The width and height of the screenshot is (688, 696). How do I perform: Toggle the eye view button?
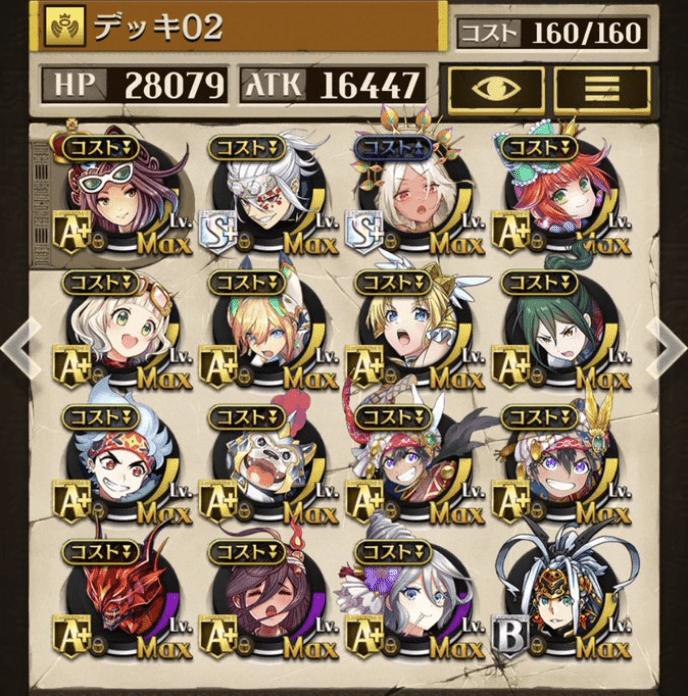(495, 89)
